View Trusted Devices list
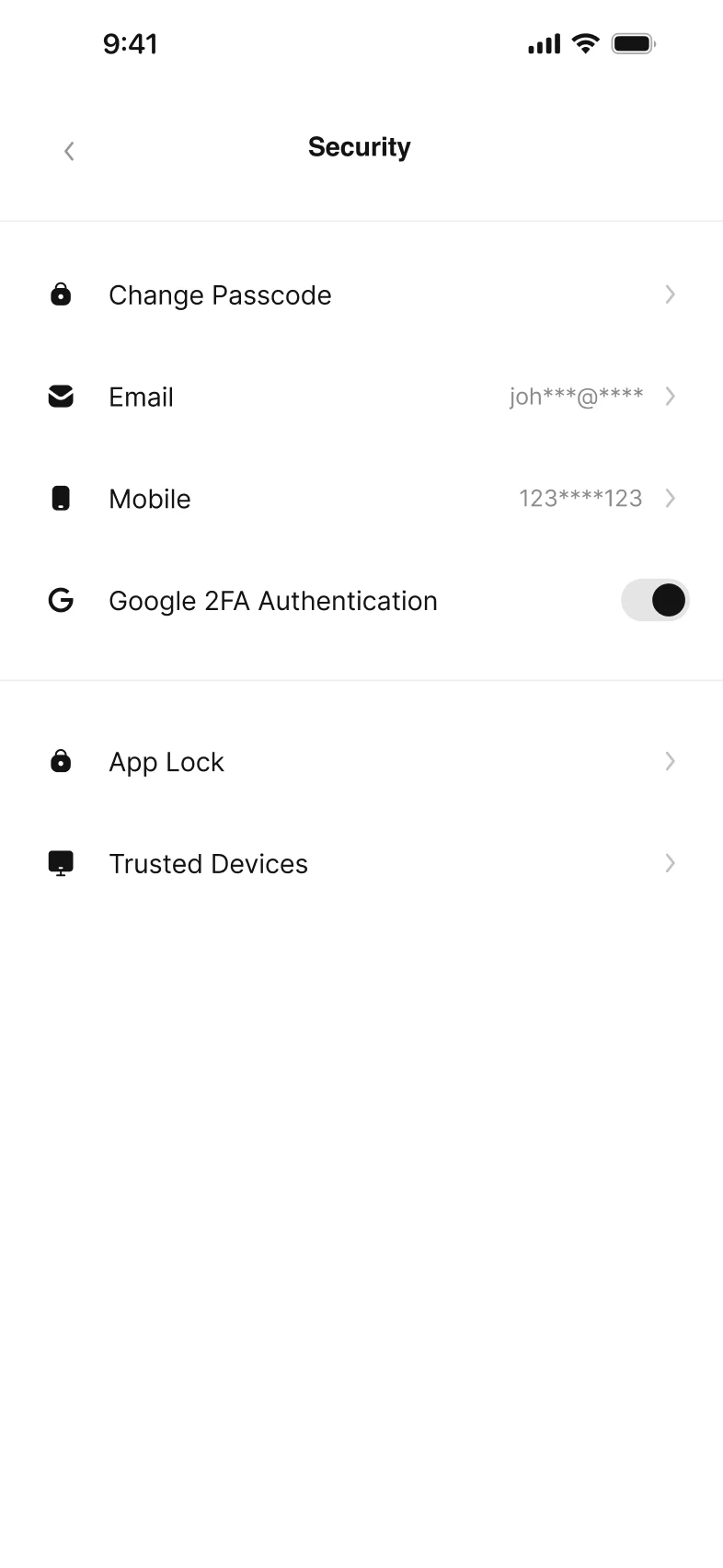Screen dimensions: 723x1568 coord(361,864)
